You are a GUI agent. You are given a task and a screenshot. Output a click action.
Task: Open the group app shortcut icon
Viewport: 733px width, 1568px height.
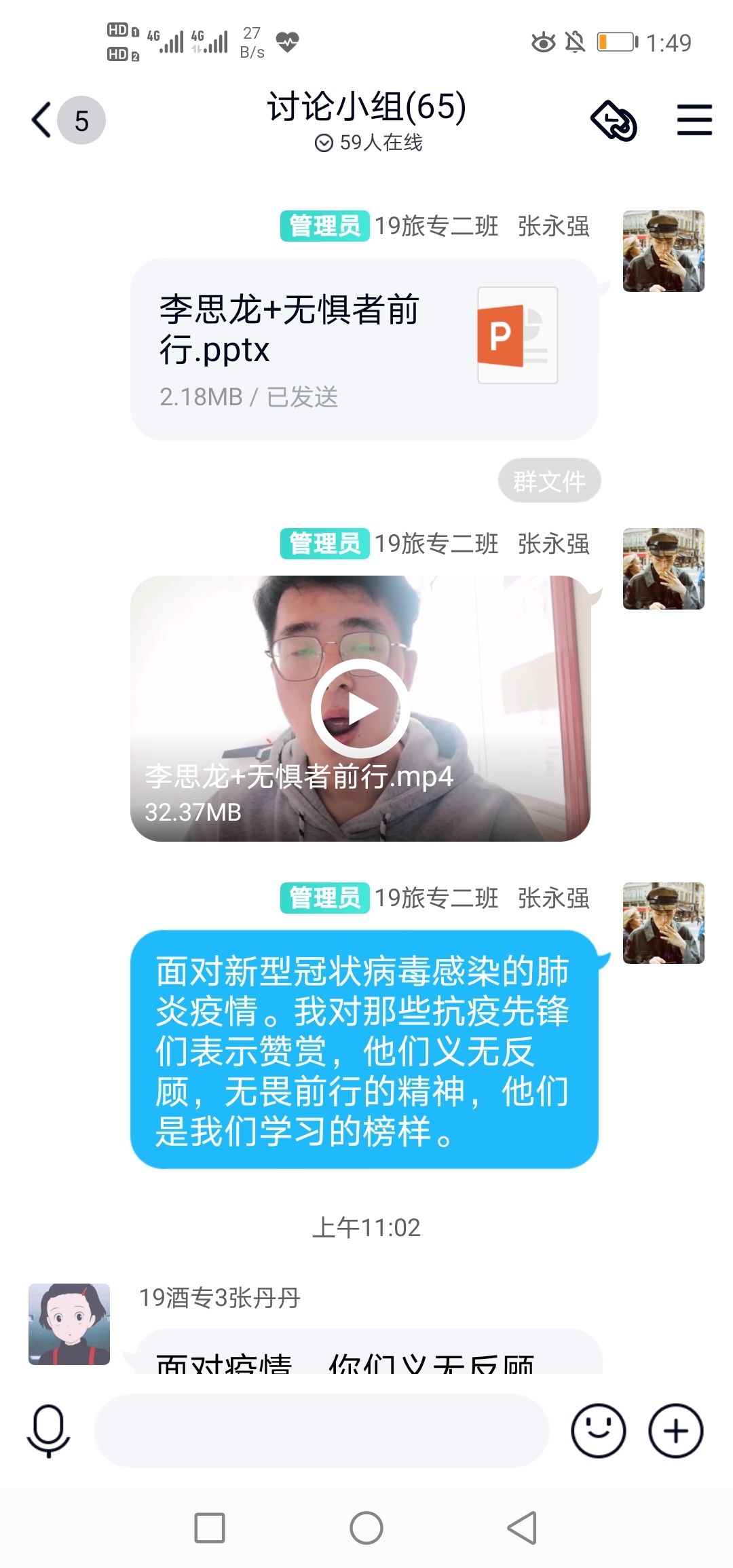(x=614, y=121)
